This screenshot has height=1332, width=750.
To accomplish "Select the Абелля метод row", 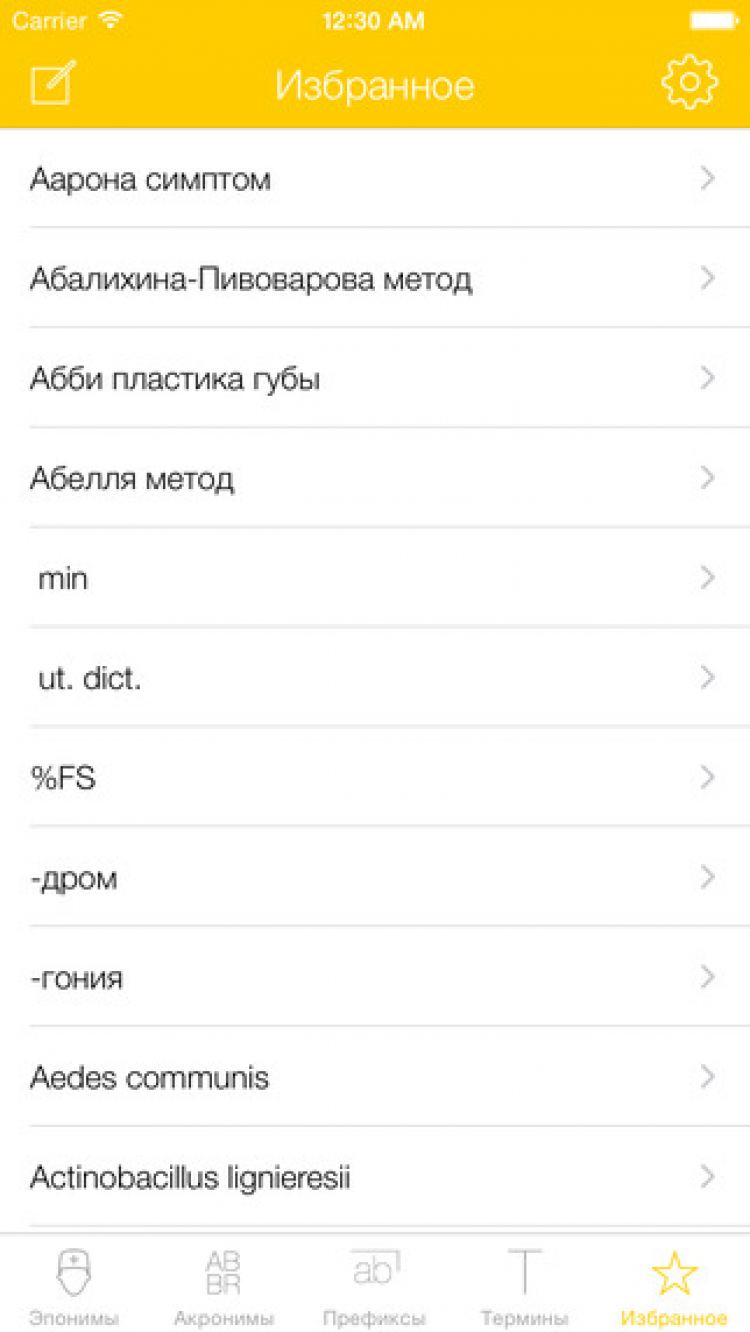I will 375,479.
